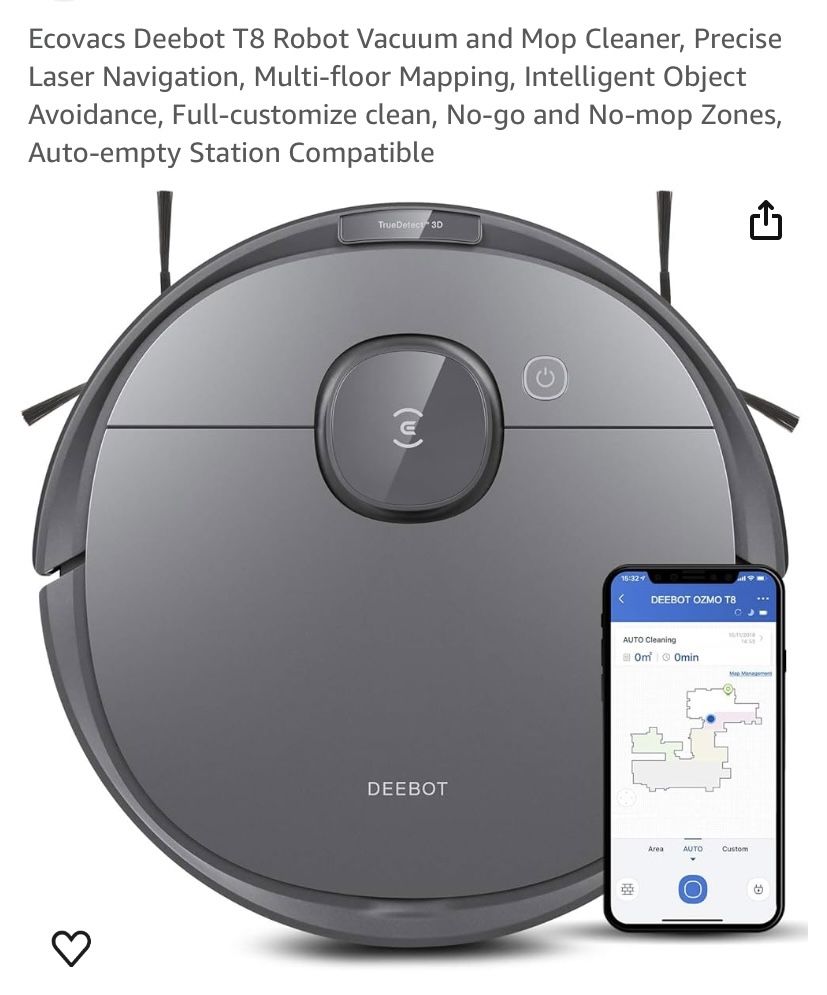Switch to the Custom cleaning tab
This screenshot has height=995, width=827.
[735, 848]
